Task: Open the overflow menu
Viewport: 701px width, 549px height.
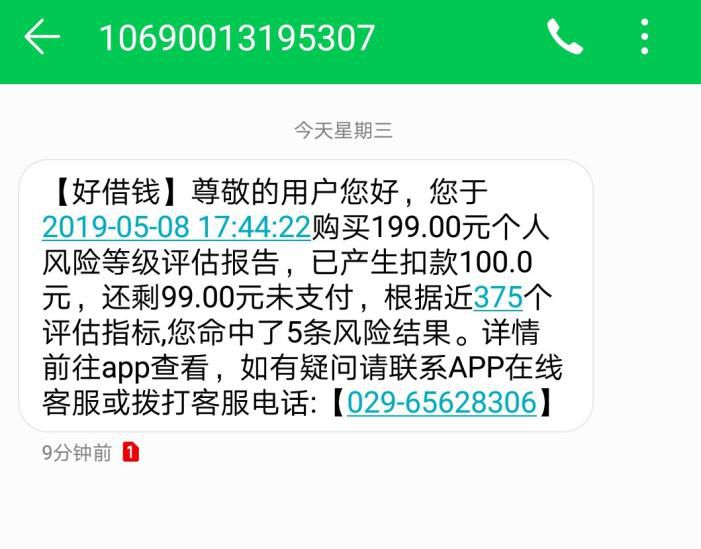Action: pos(644,38)
